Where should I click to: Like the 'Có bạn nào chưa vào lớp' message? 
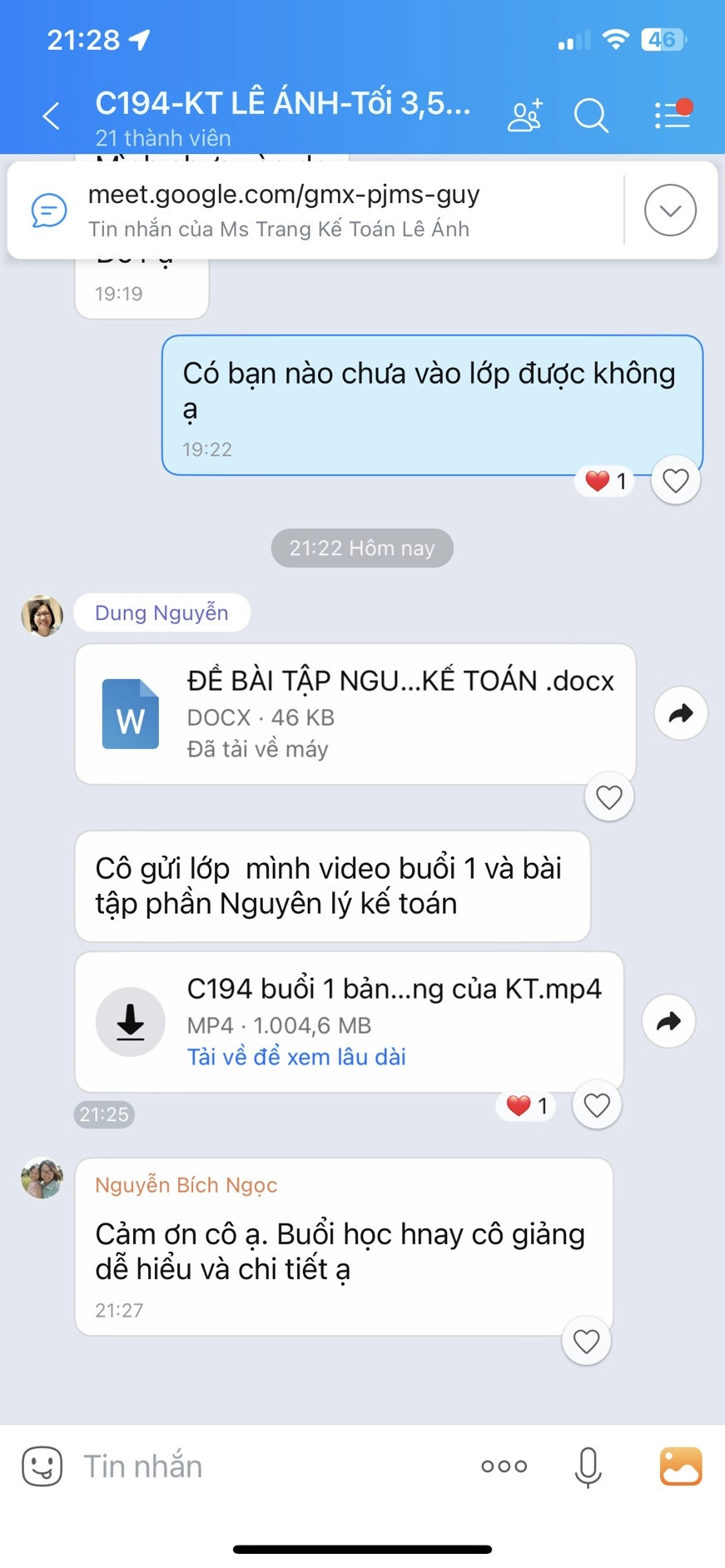675,480
